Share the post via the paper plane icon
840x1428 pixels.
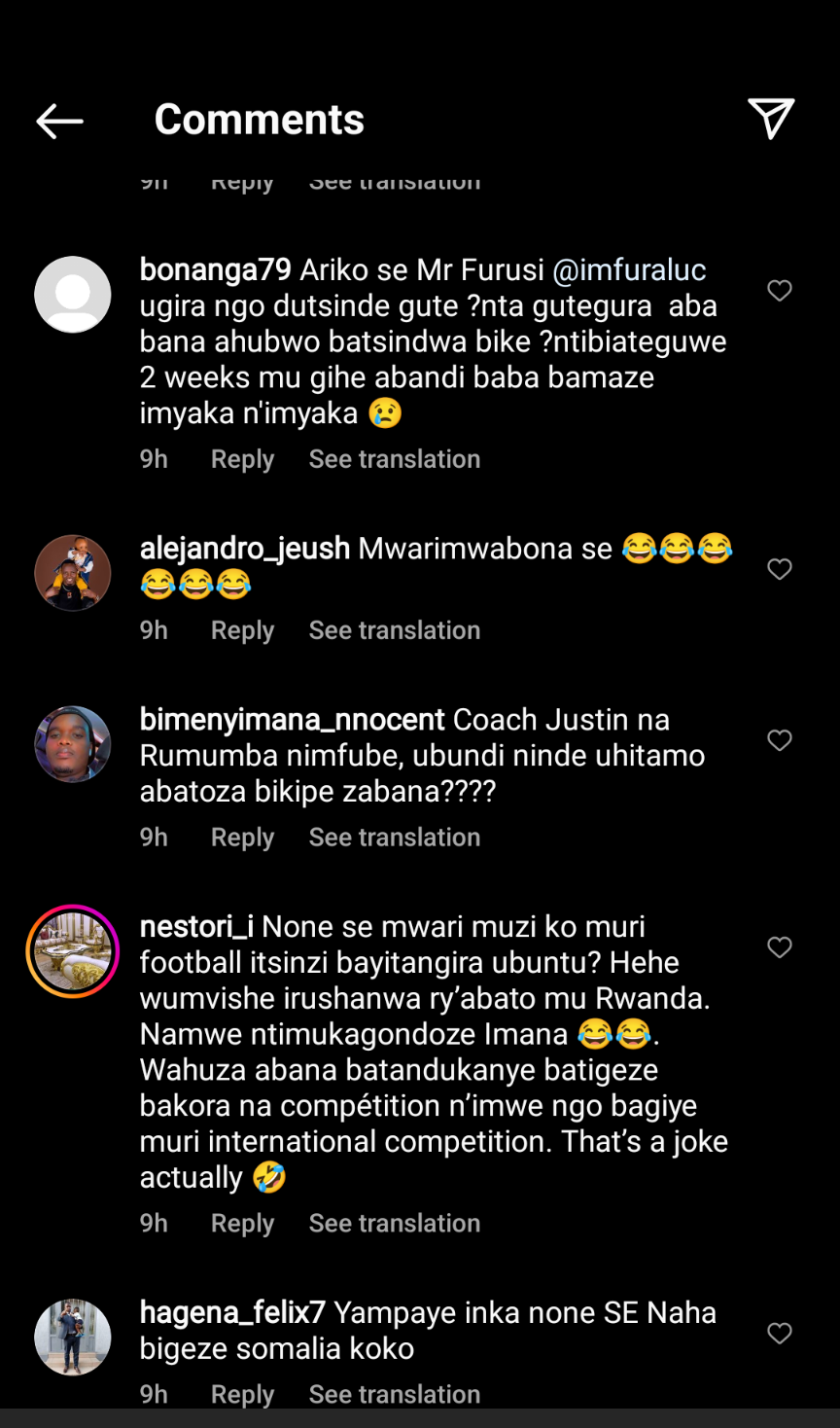771,119
